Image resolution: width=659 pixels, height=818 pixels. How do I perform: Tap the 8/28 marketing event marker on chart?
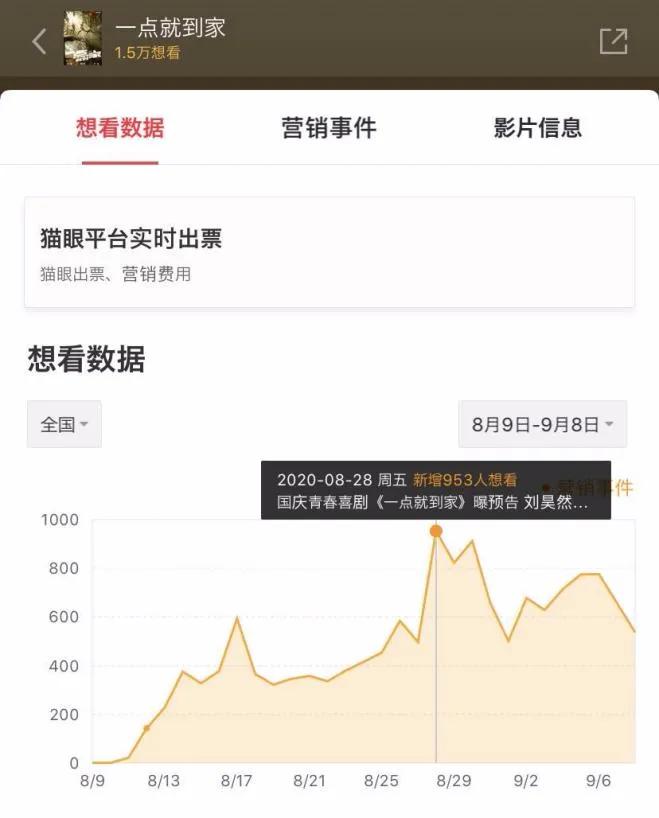pyautogui.click(x=436, y=531)
